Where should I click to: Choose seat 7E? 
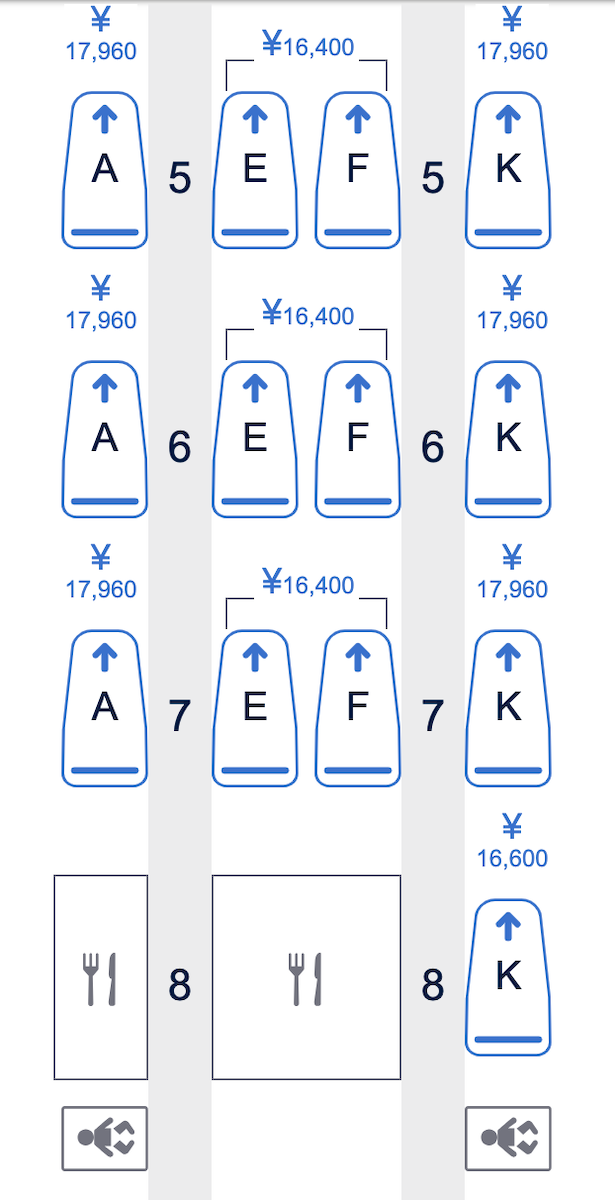255,708
